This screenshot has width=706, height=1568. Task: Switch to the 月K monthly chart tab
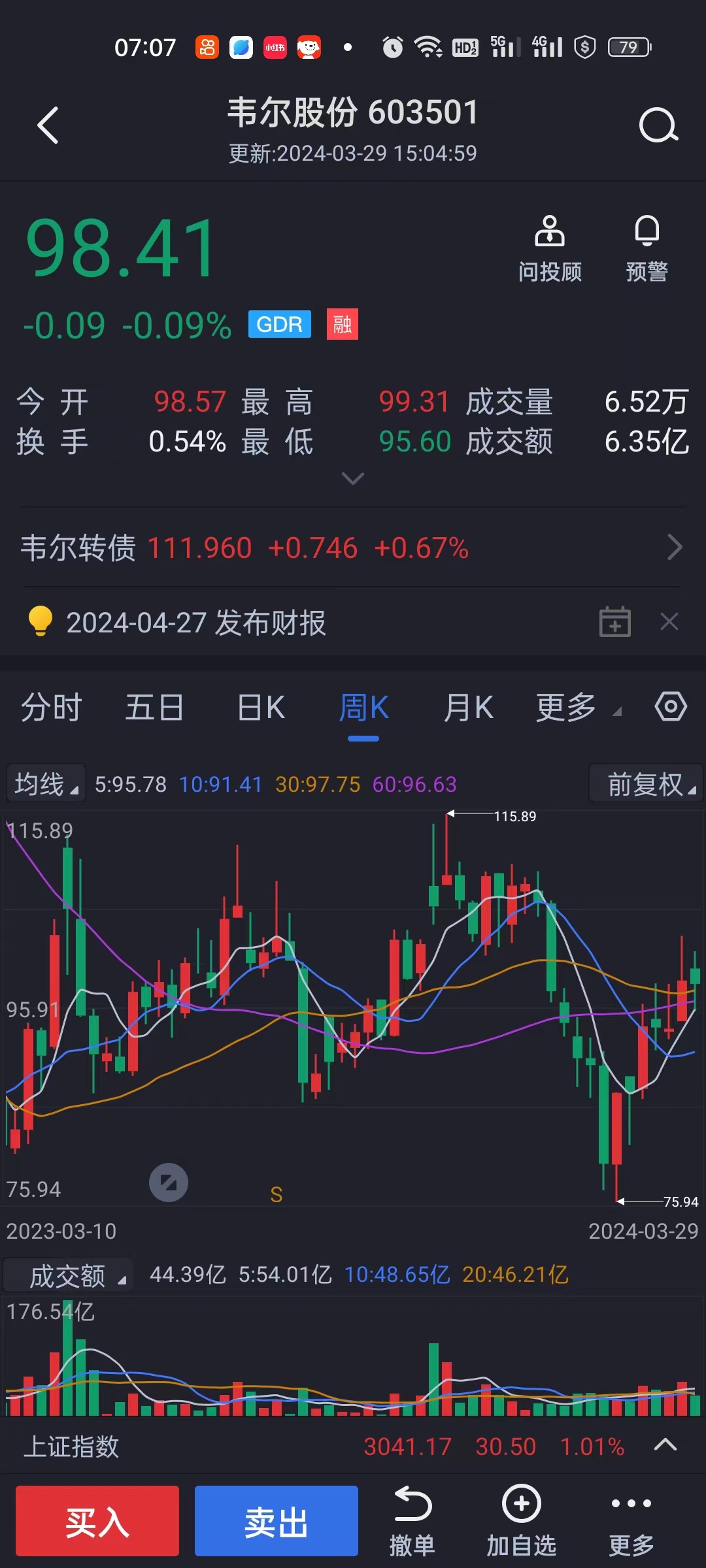[x=468, y=708]
